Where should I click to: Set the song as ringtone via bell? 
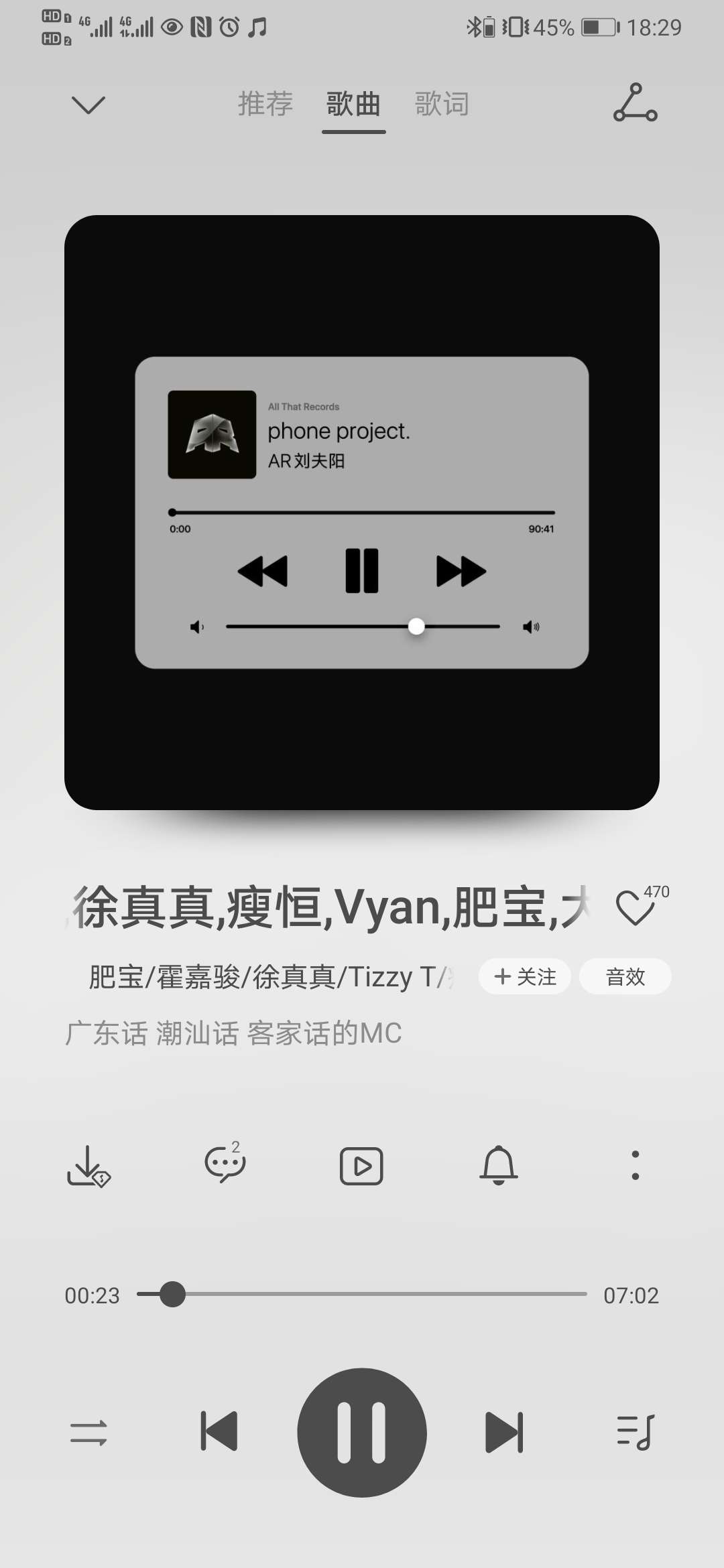499,1165
